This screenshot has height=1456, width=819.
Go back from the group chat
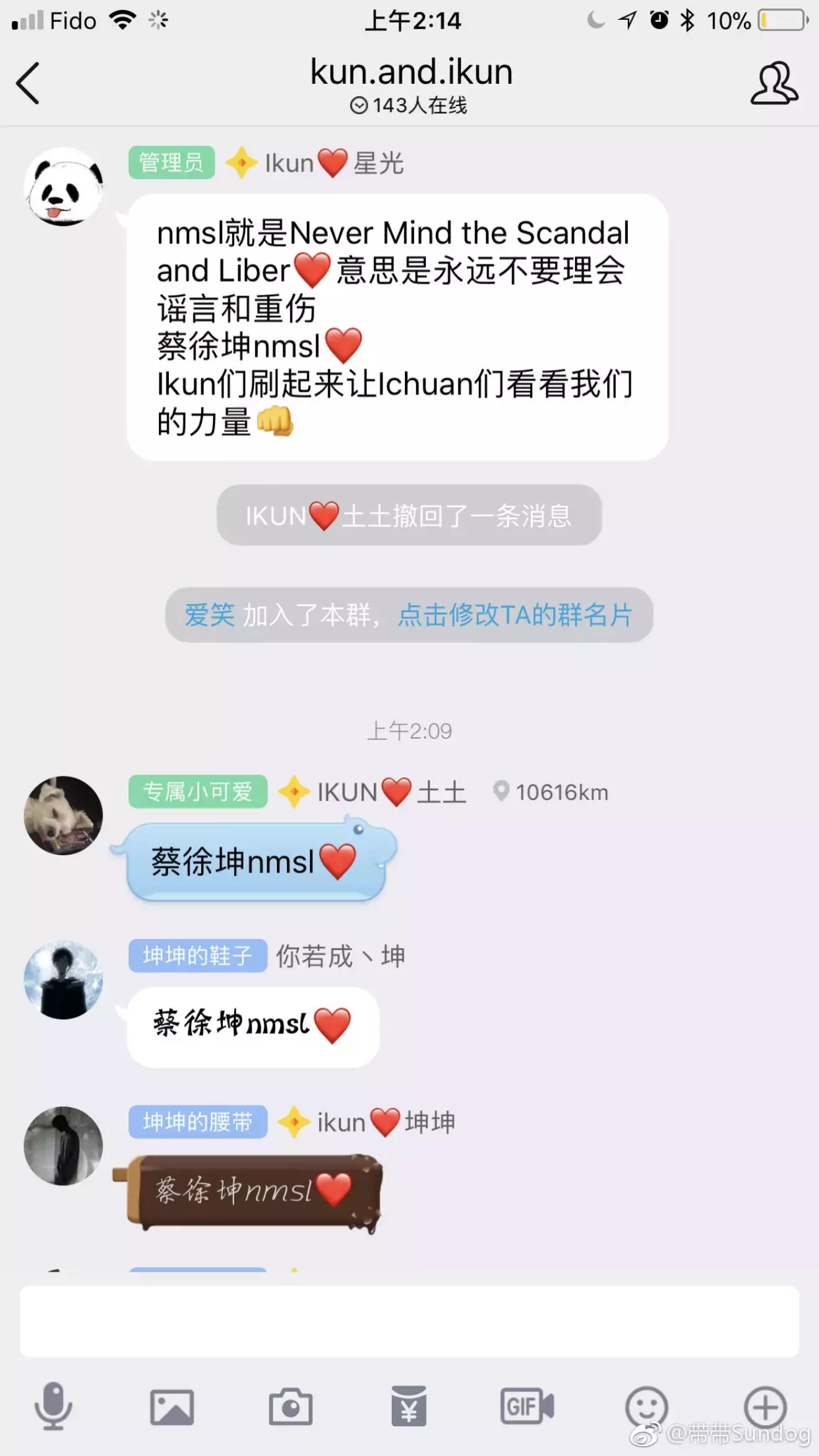click(28, 83)
